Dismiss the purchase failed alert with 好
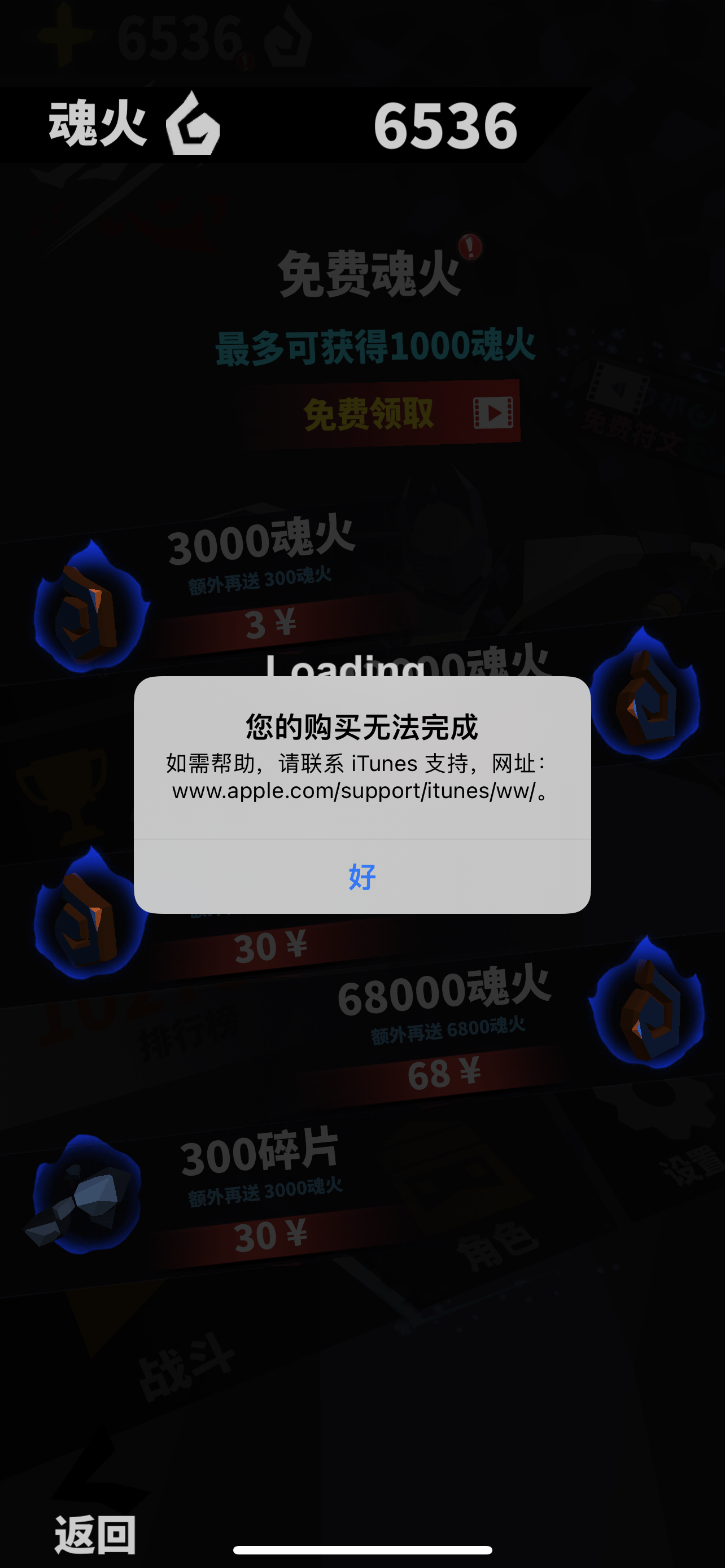 362,877
